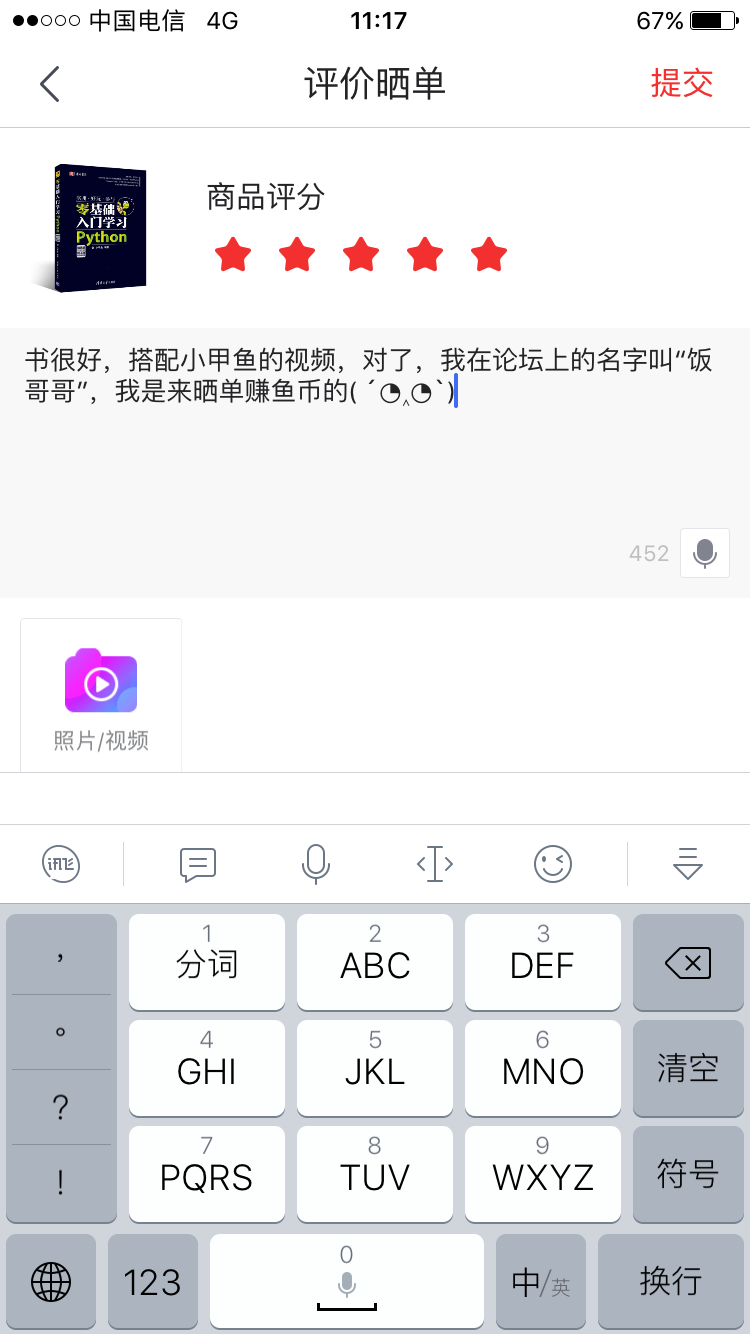Image resolution: width=750 pixels, height=1334 pixels.
Task: Set rating to the third star
Action: click(361, 255)
